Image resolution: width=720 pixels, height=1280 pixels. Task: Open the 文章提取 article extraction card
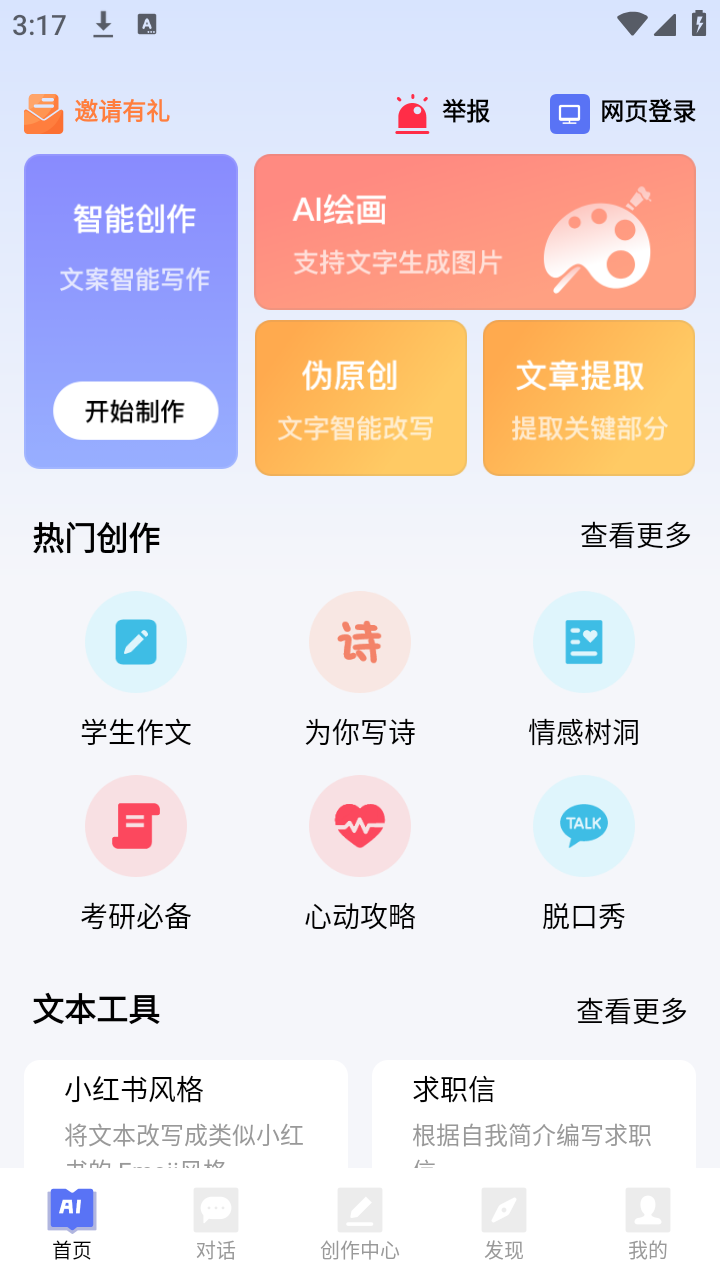click(588, 397)
